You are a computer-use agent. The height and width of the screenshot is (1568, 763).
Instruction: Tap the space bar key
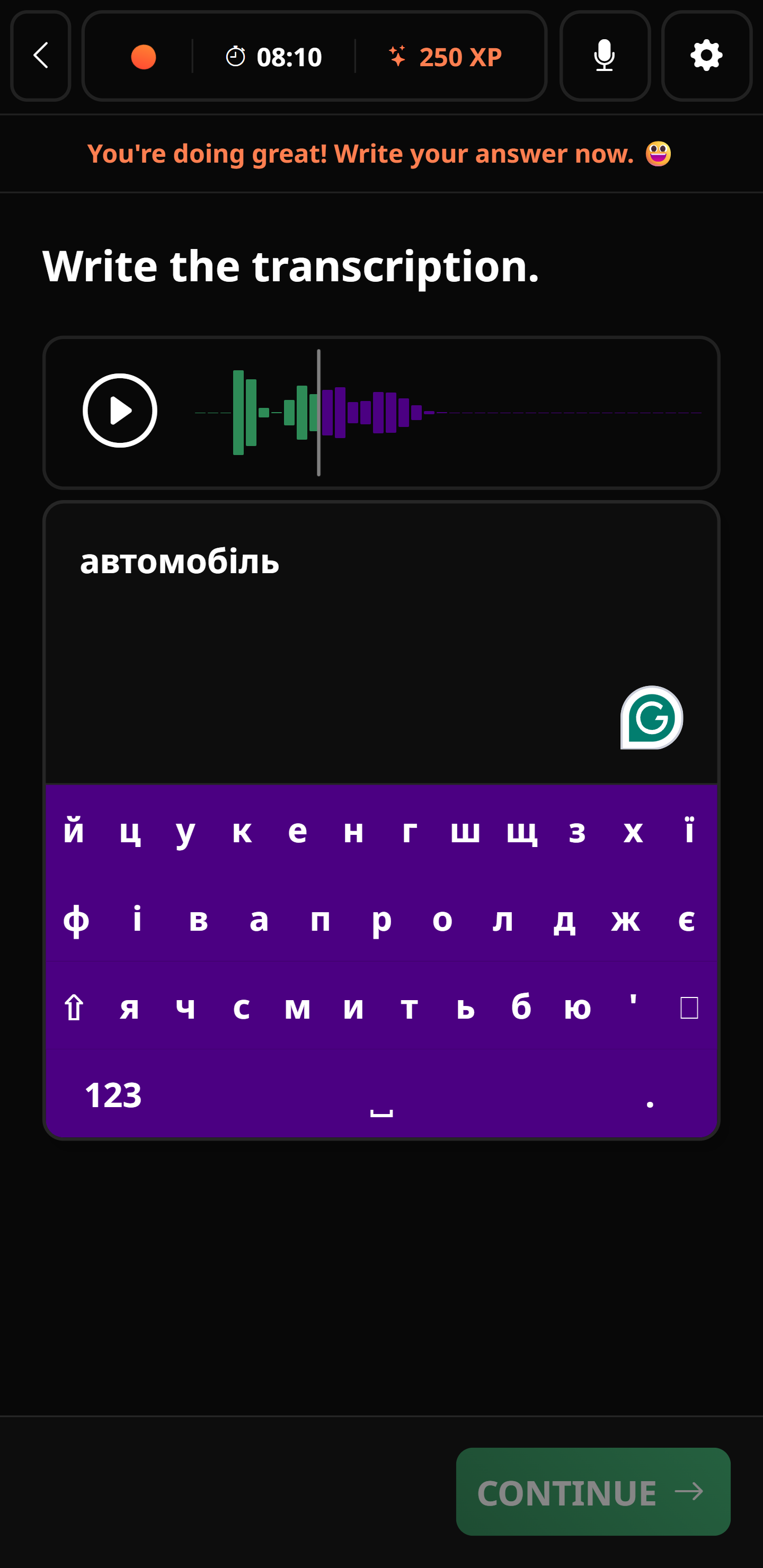(381, 1102)
